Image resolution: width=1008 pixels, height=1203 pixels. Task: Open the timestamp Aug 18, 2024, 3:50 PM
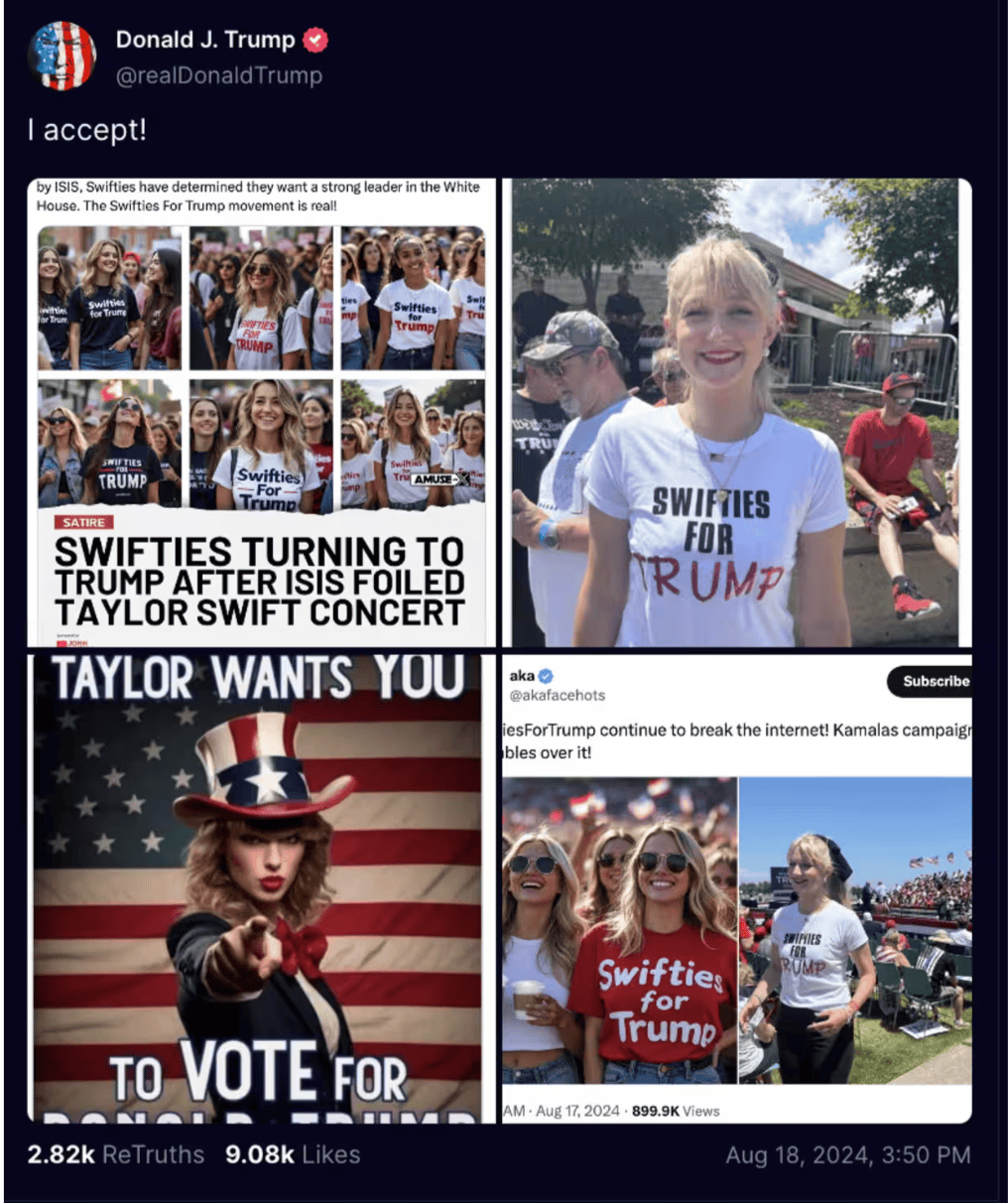(x=848, y=1154)
